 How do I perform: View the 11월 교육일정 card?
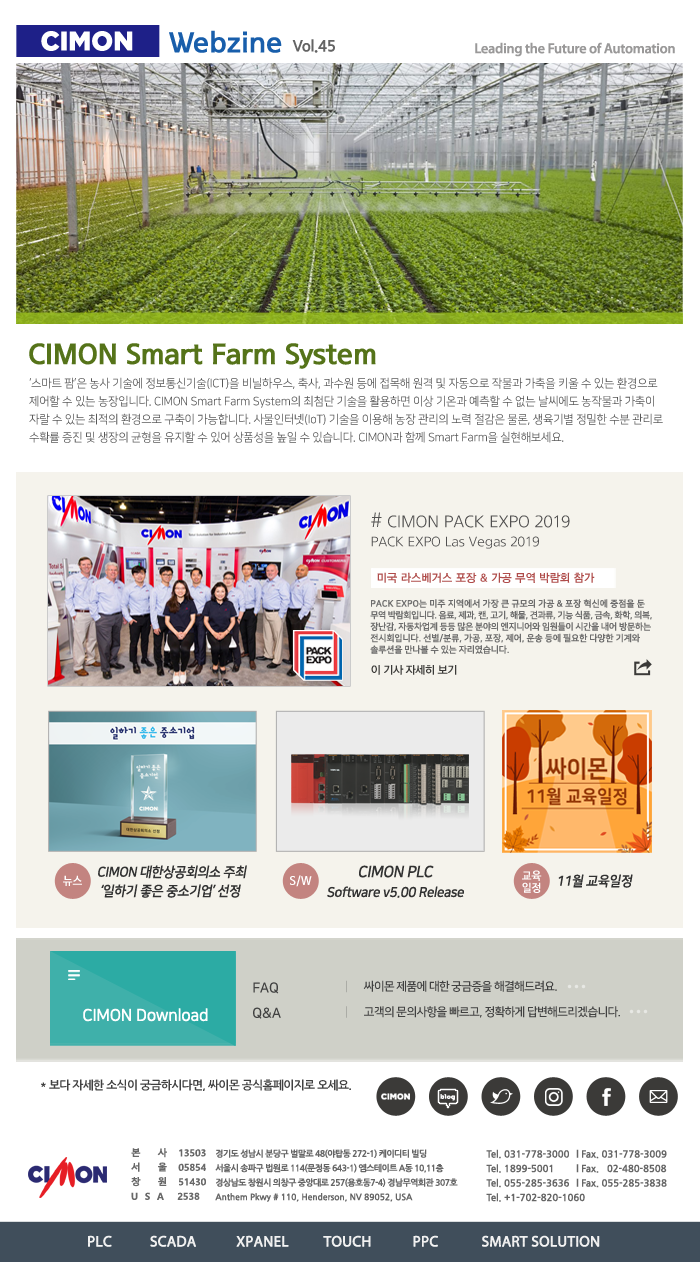[576, 781]
